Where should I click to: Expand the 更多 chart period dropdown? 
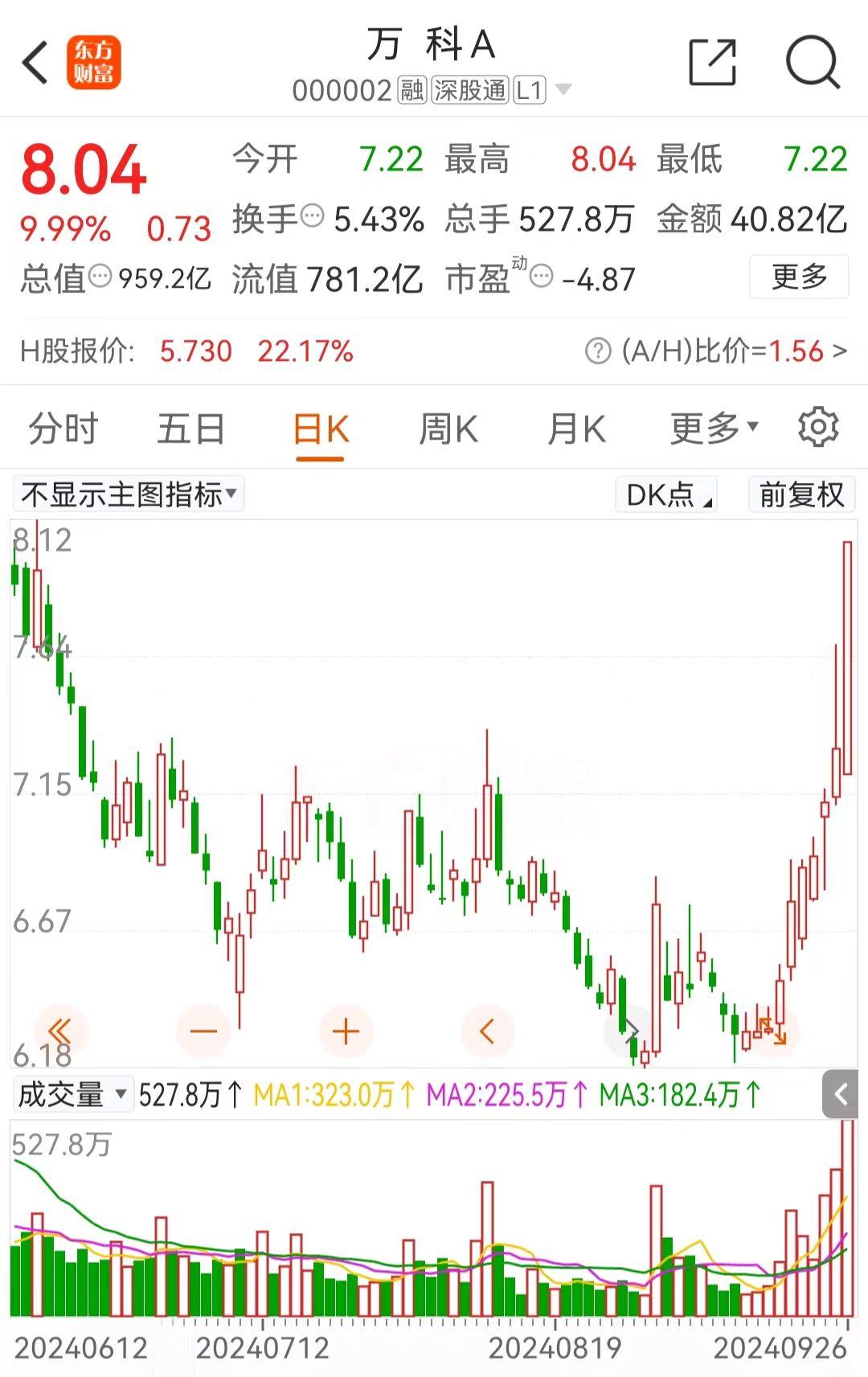(x=714, y=428)
